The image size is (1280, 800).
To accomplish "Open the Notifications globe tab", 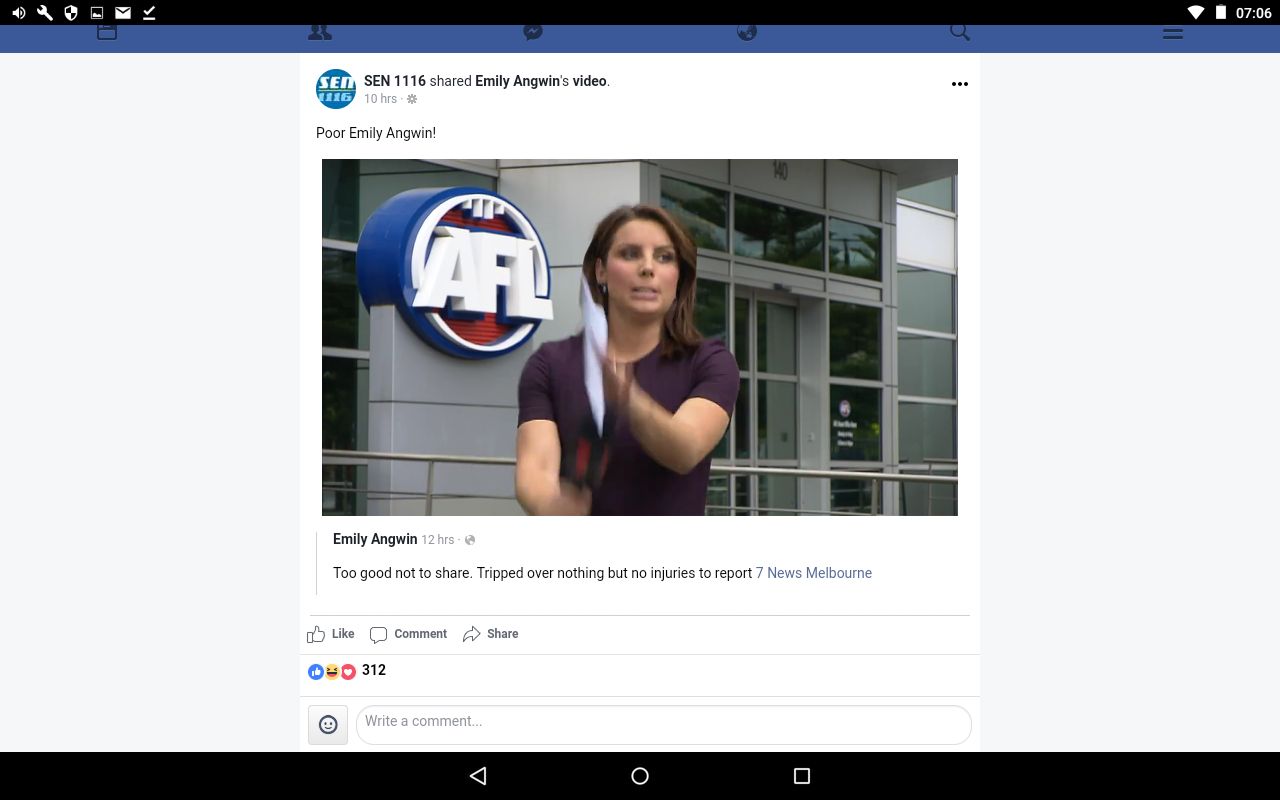I will click(747, 33).
